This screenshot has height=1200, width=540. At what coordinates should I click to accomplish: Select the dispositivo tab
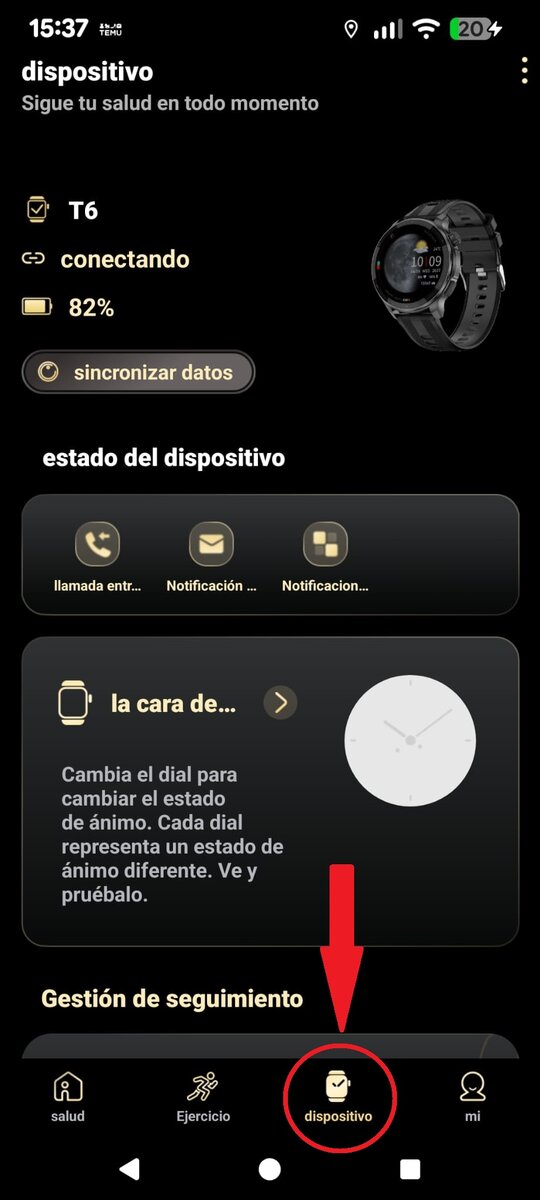click(x=338, y=1097)
